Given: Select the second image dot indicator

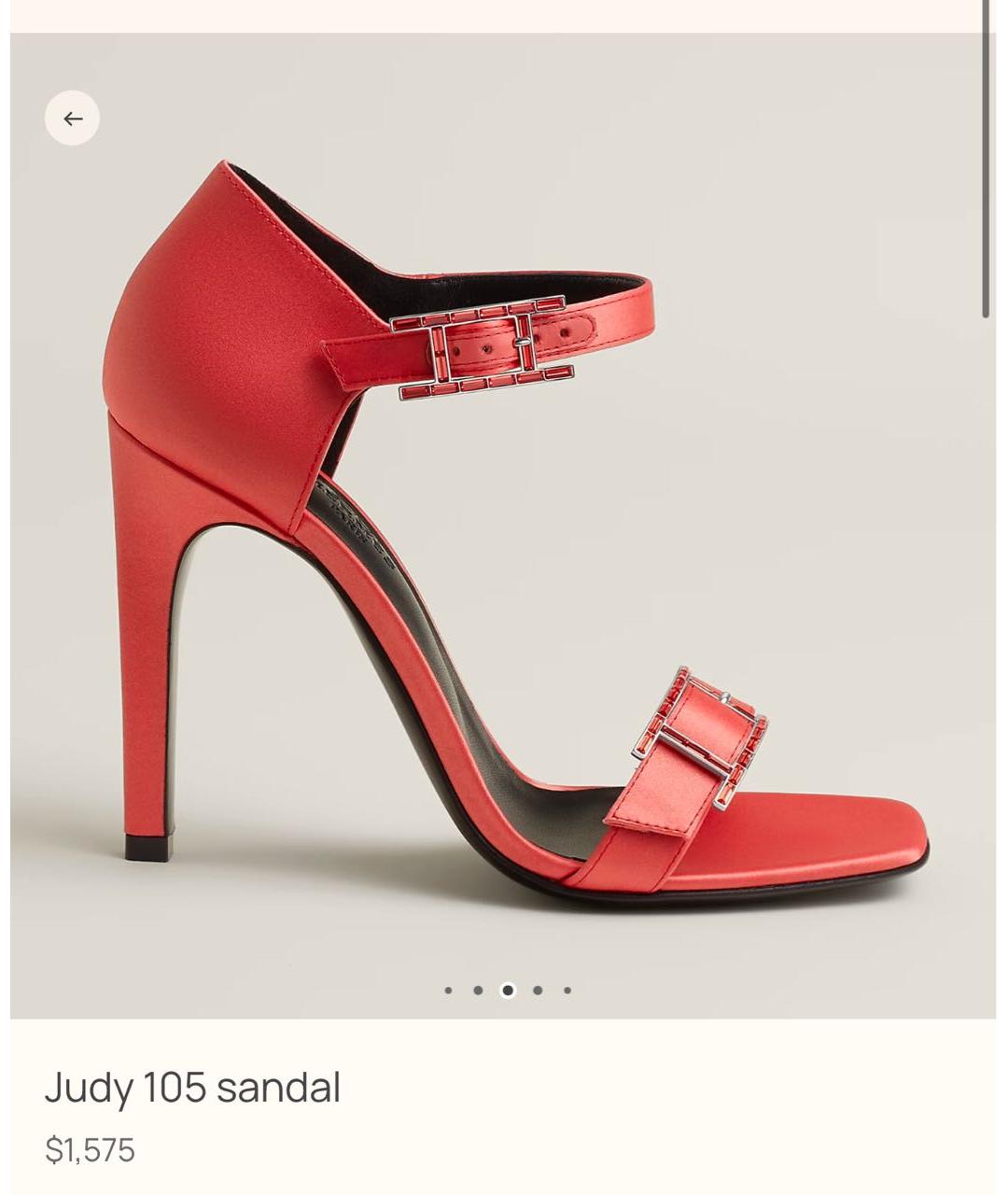Looking at the screenshot, I should [478, 991].
